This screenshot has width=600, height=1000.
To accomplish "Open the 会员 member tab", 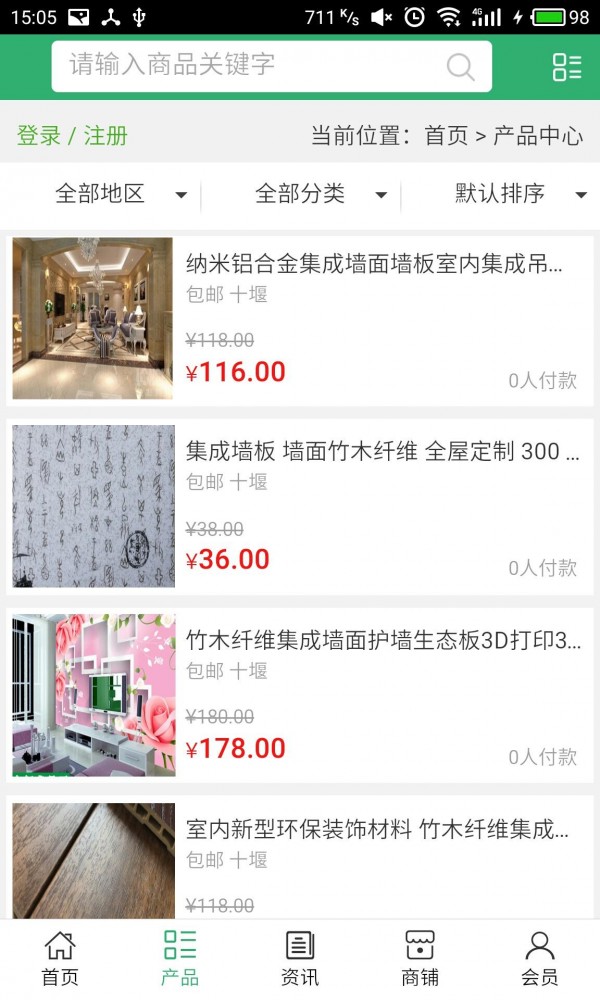I will point(540,959).
